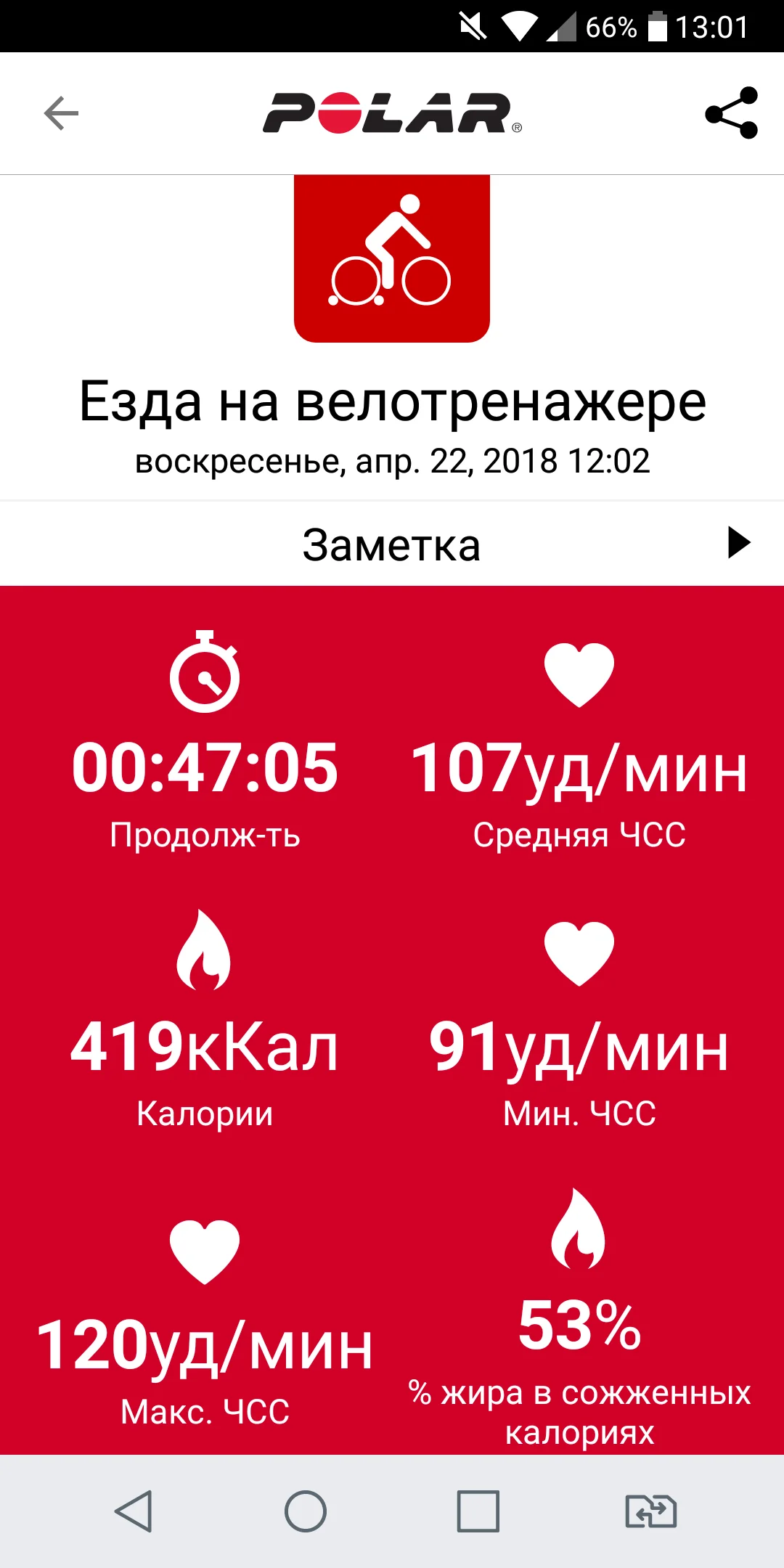Open the recent apps overview

(478, 1511)
